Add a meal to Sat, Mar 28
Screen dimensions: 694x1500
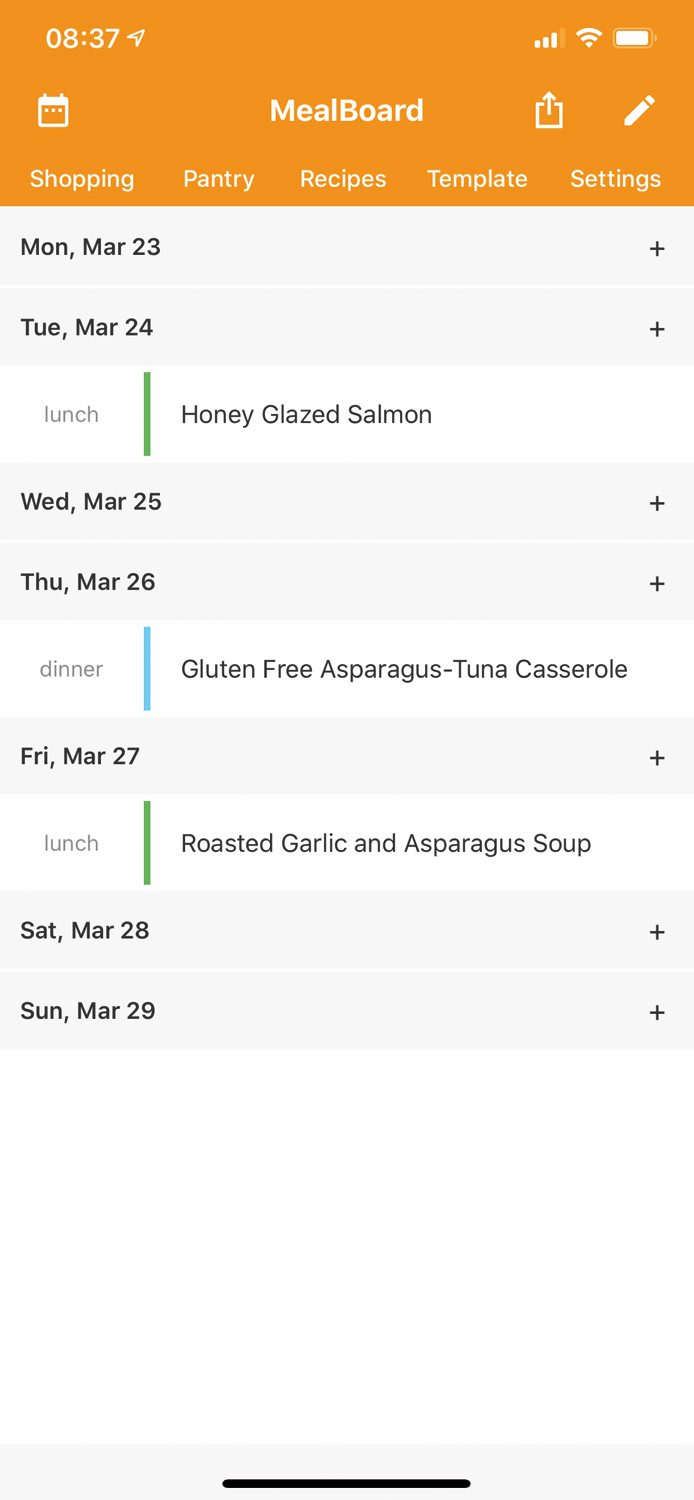tap(657, 932)
